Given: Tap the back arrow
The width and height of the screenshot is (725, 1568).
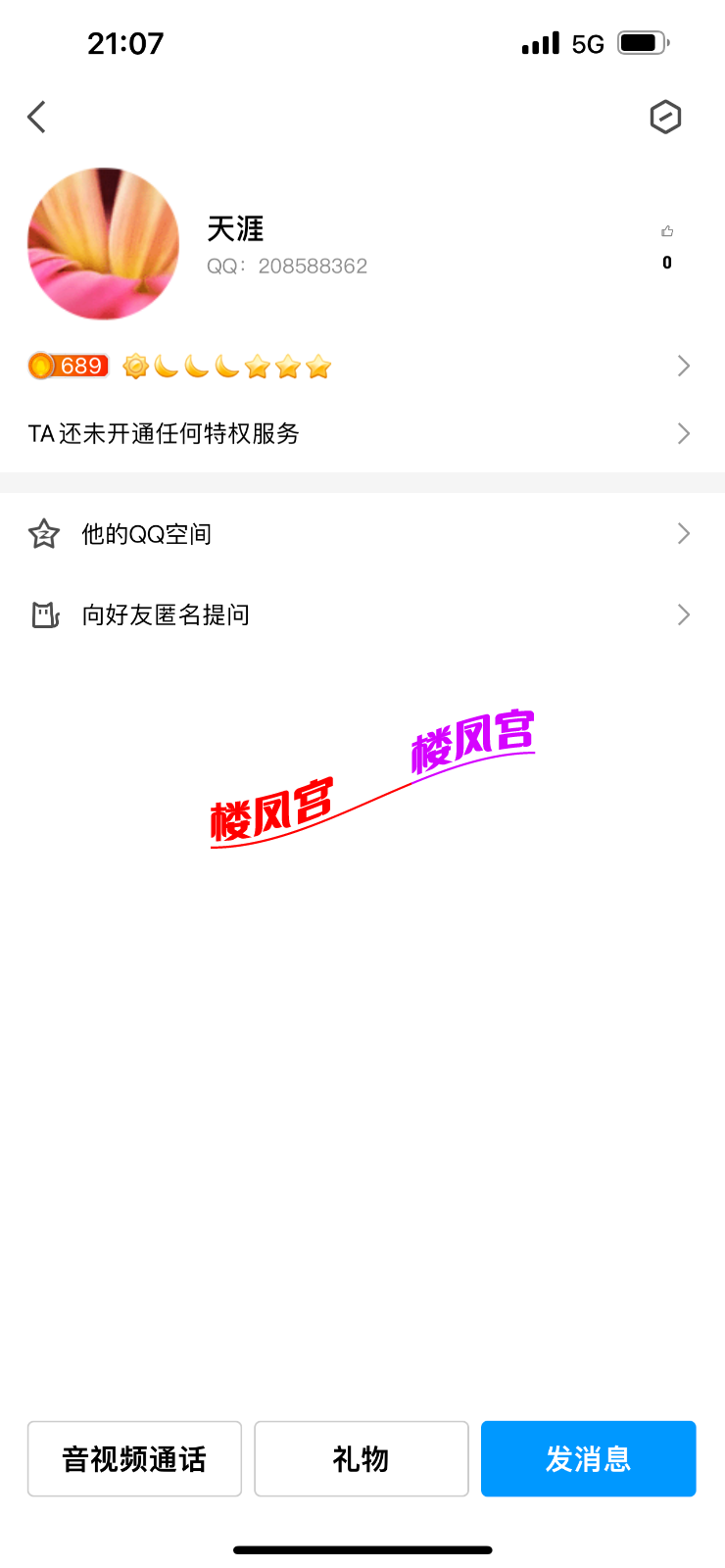Looking at the screenshot, I should [36, 117].
